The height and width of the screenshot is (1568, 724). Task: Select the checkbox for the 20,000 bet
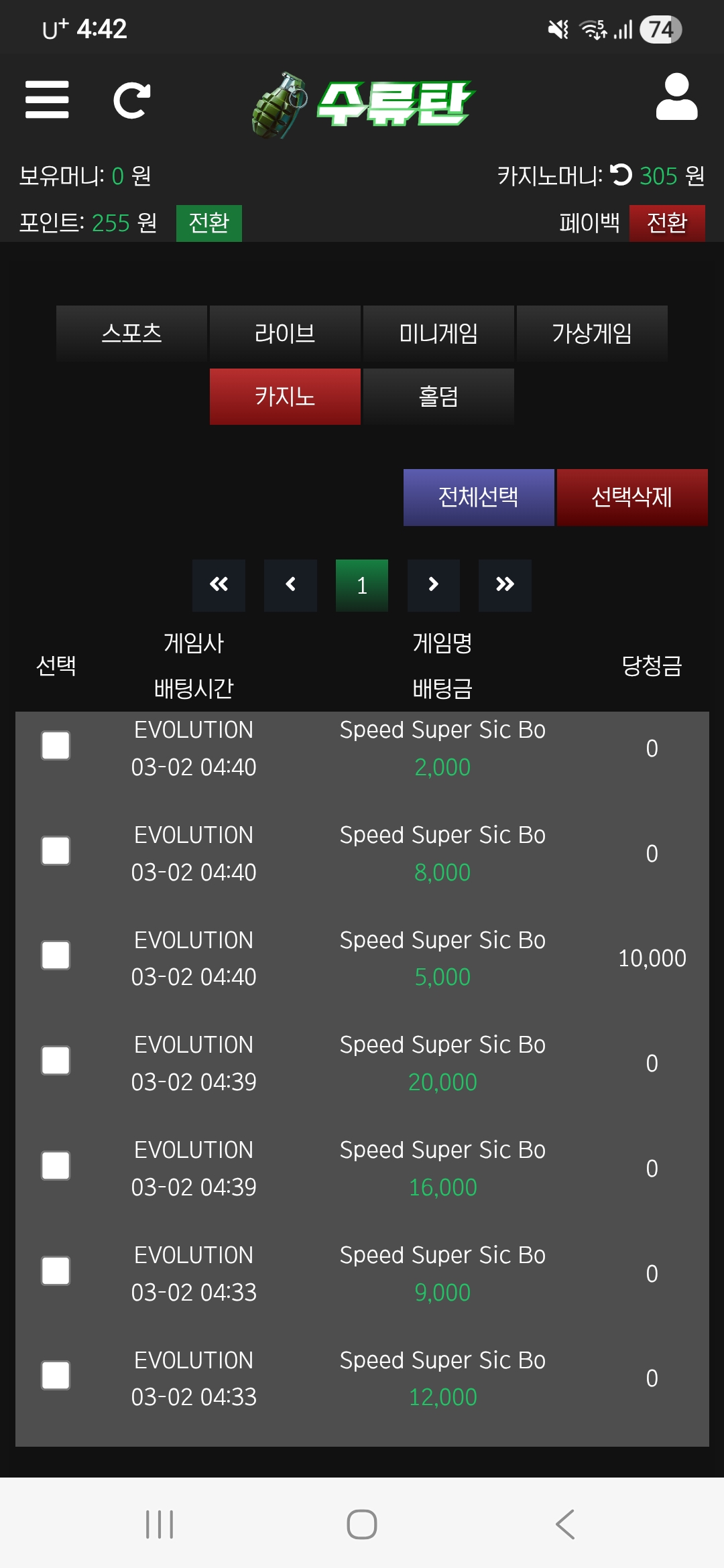tap(56, 1061)
